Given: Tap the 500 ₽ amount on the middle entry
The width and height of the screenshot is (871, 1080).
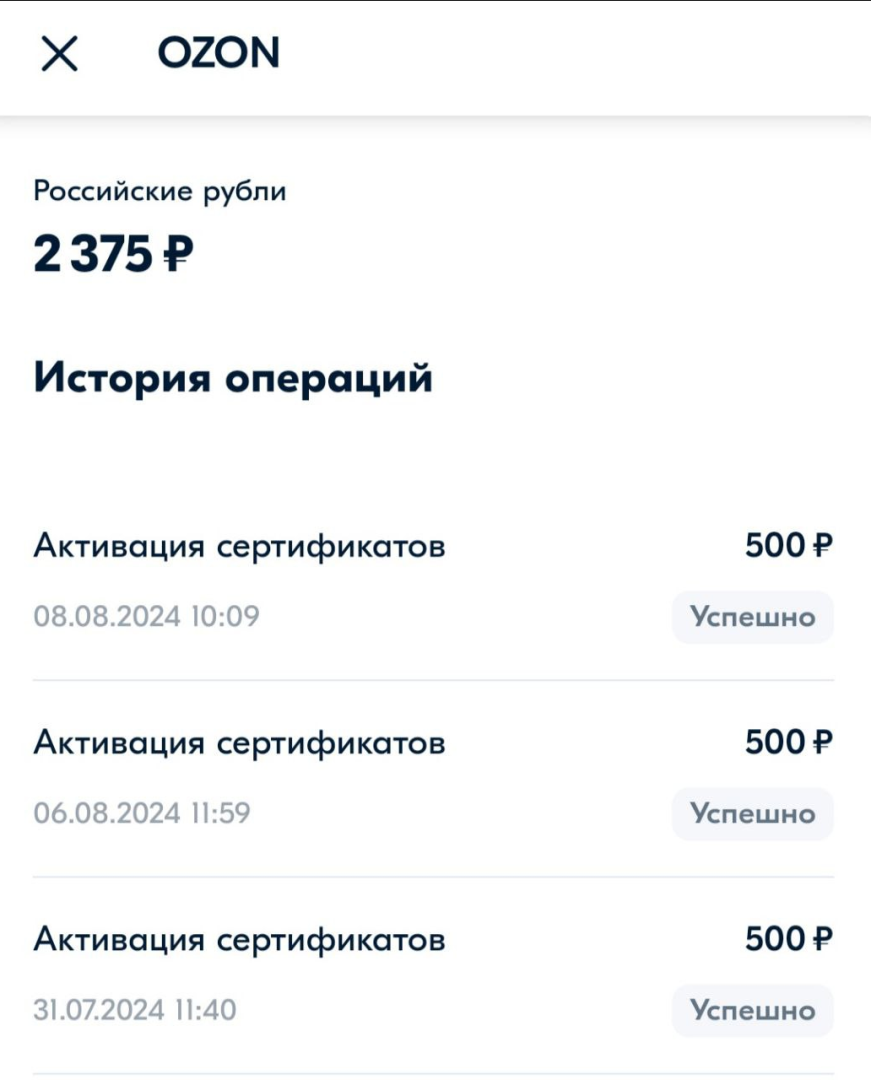Looking at the screenshot, I should click(787, 740).
